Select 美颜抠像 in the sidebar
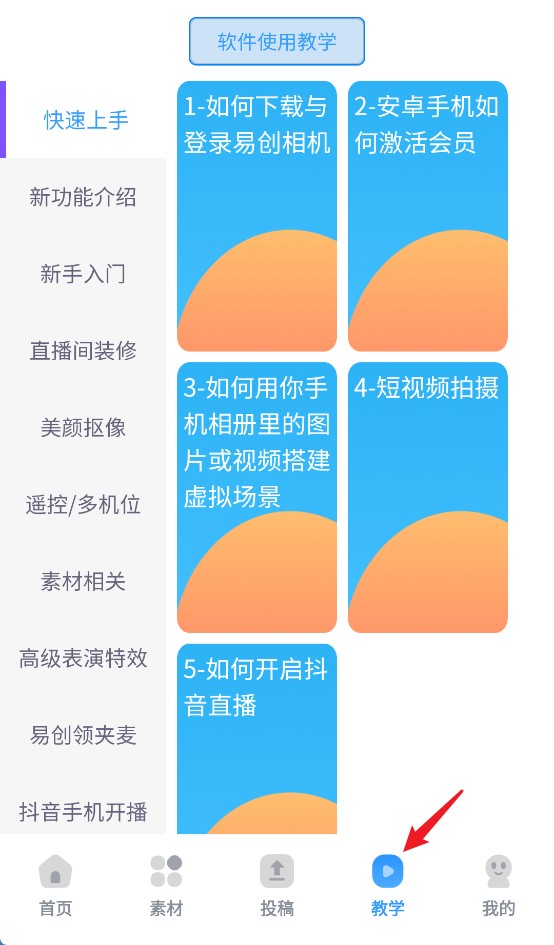The image size is (554, 945). coord(83,427)
